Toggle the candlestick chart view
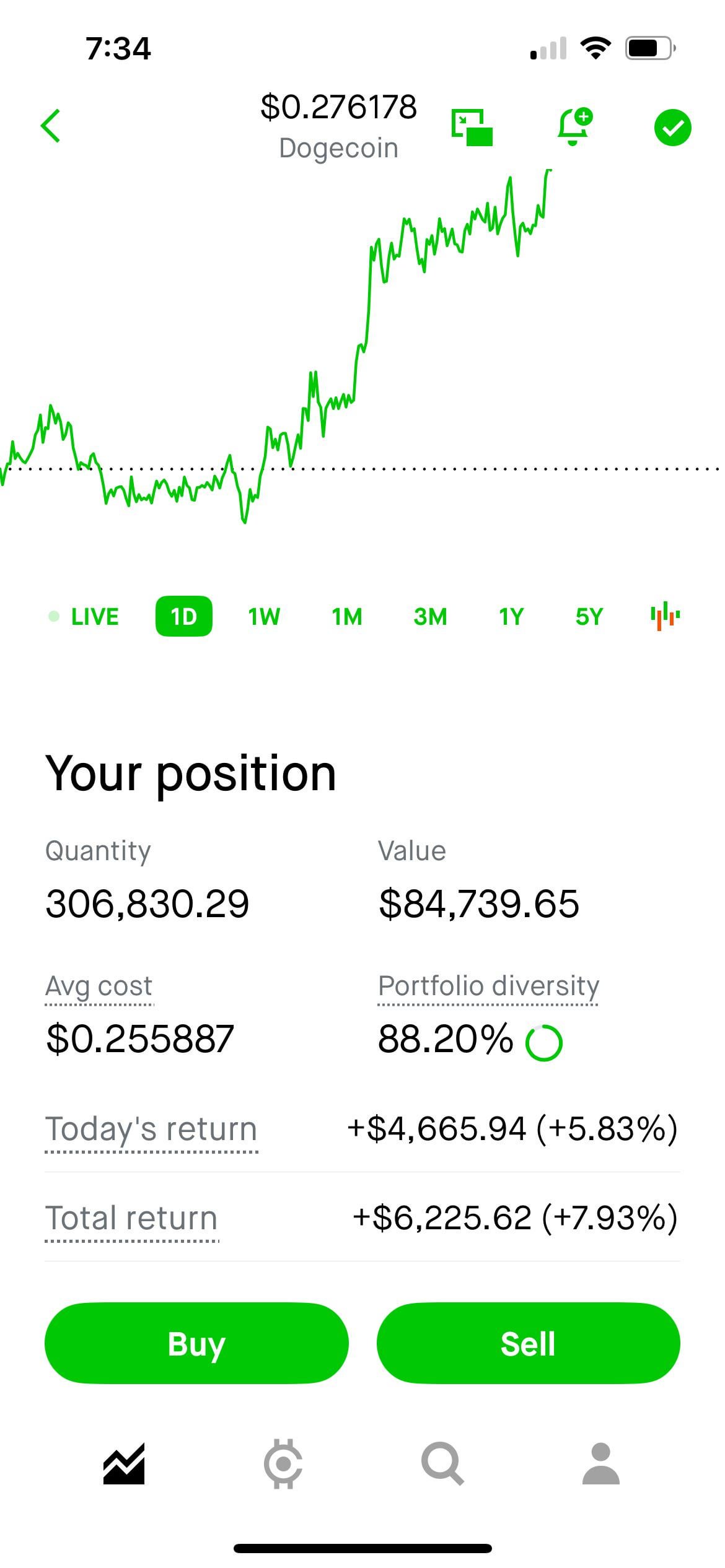 [x=666, y=616]
